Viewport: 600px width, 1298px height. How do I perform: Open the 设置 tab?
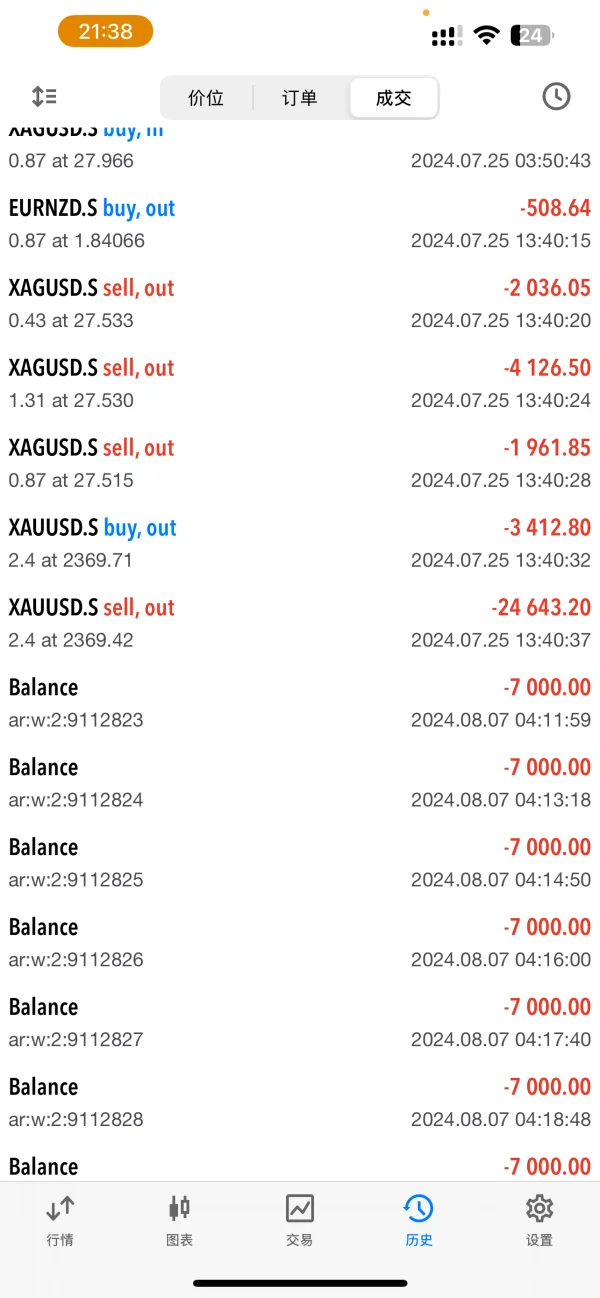[539, 1220]
